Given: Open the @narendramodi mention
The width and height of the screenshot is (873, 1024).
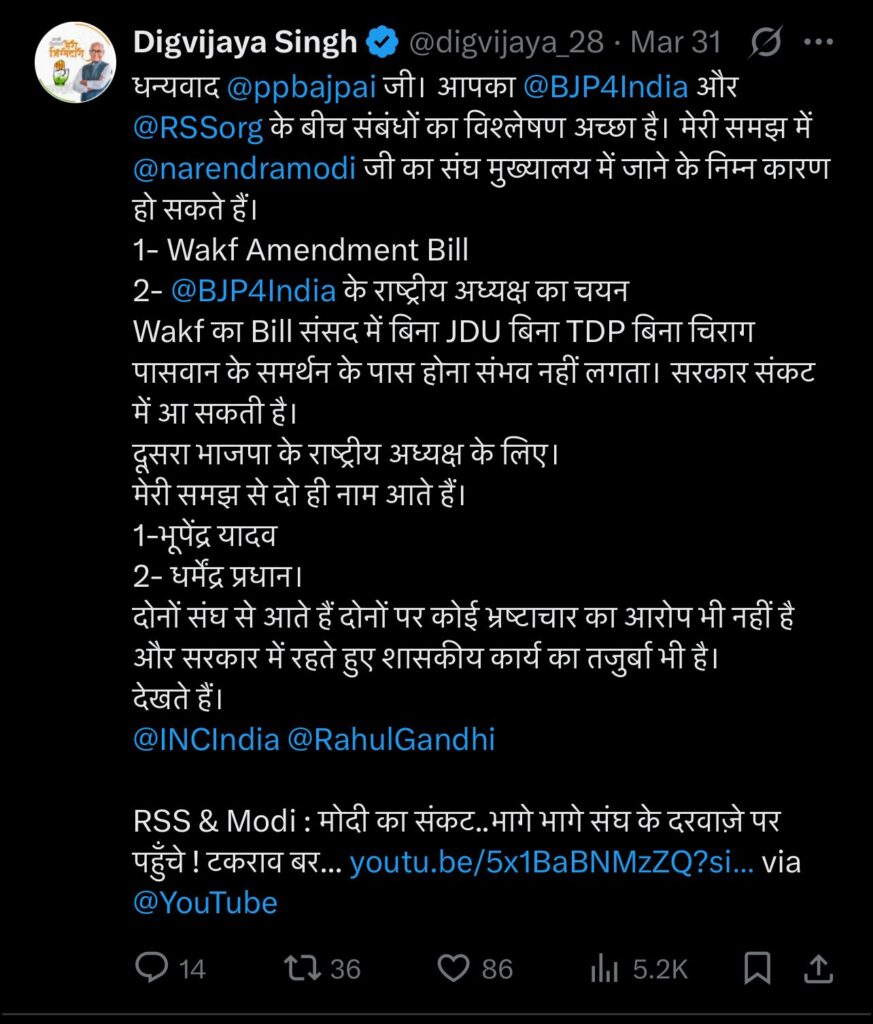Looking at the screenshot, I should click(x=245, y=168).
